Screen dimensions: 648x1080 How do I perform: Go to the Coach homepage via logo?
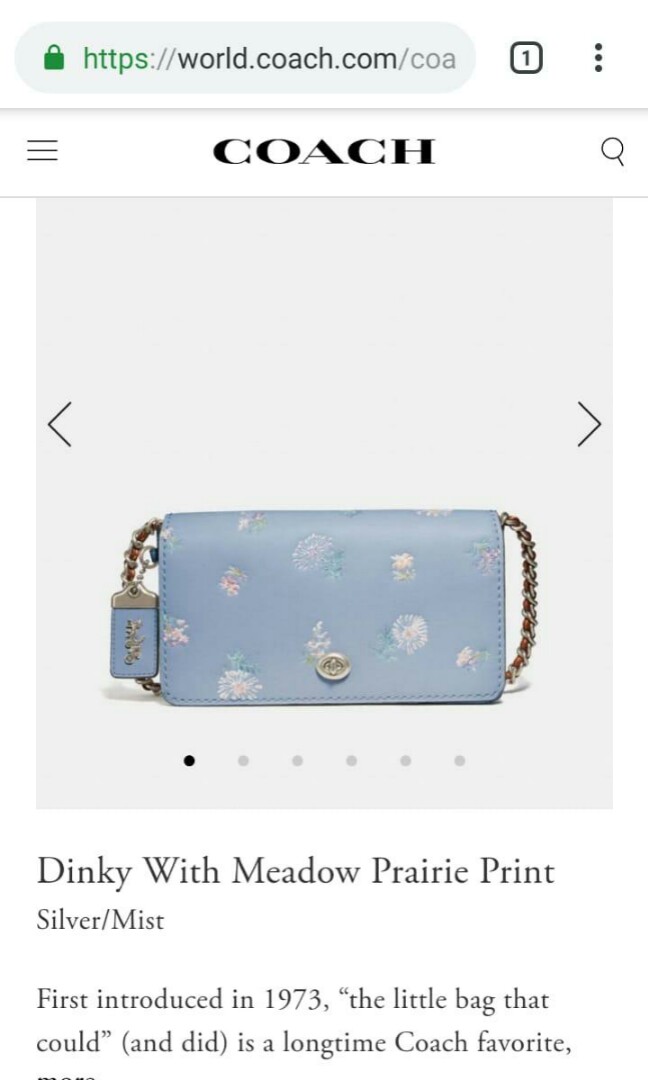(323, 152)
